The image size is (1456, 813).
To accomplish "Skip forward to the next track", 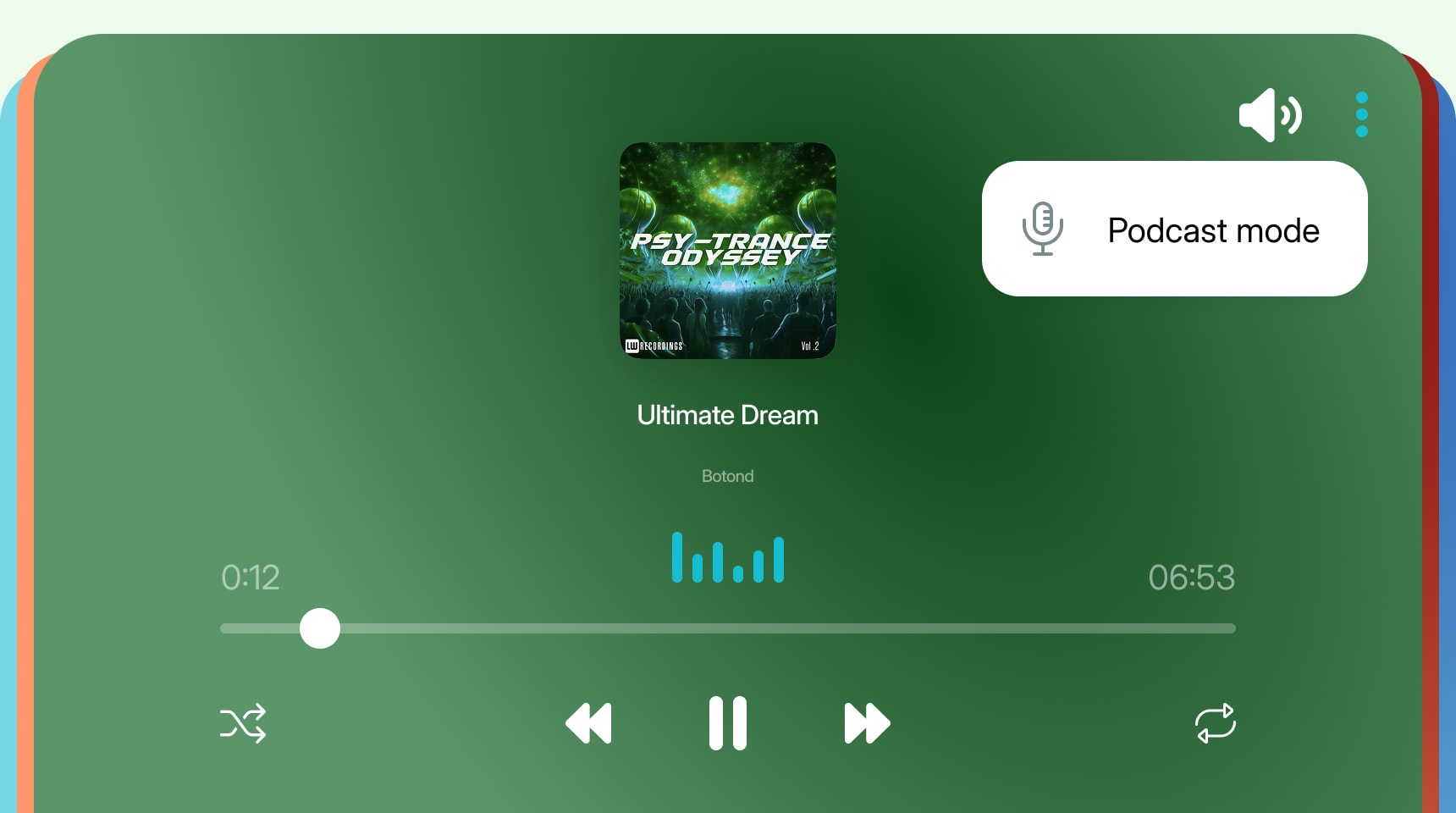I will [867, 723].
